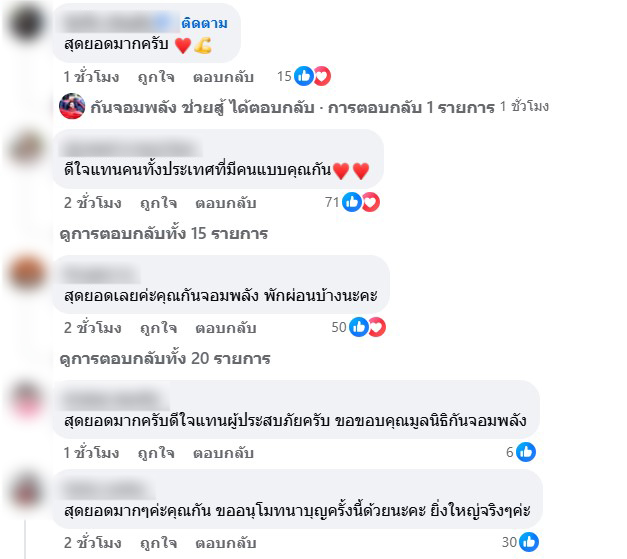Viewport: 627px width, 559px height.
Task: Expand ดูการตอบกลับทั้ง 20 รายการ
Action: tap(165, 359)
